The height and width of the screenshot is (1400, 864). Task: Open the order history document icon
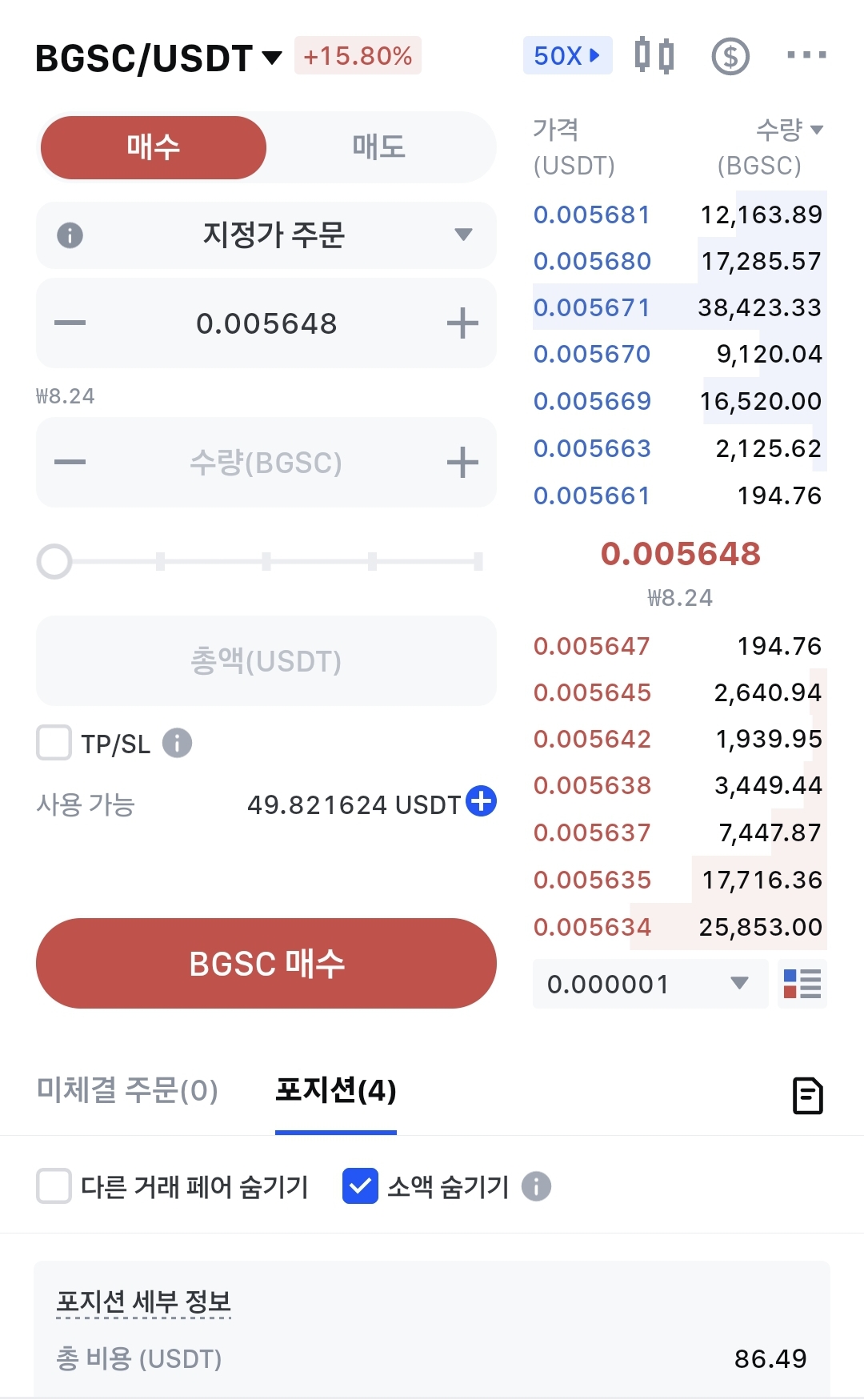point(807,1095)
